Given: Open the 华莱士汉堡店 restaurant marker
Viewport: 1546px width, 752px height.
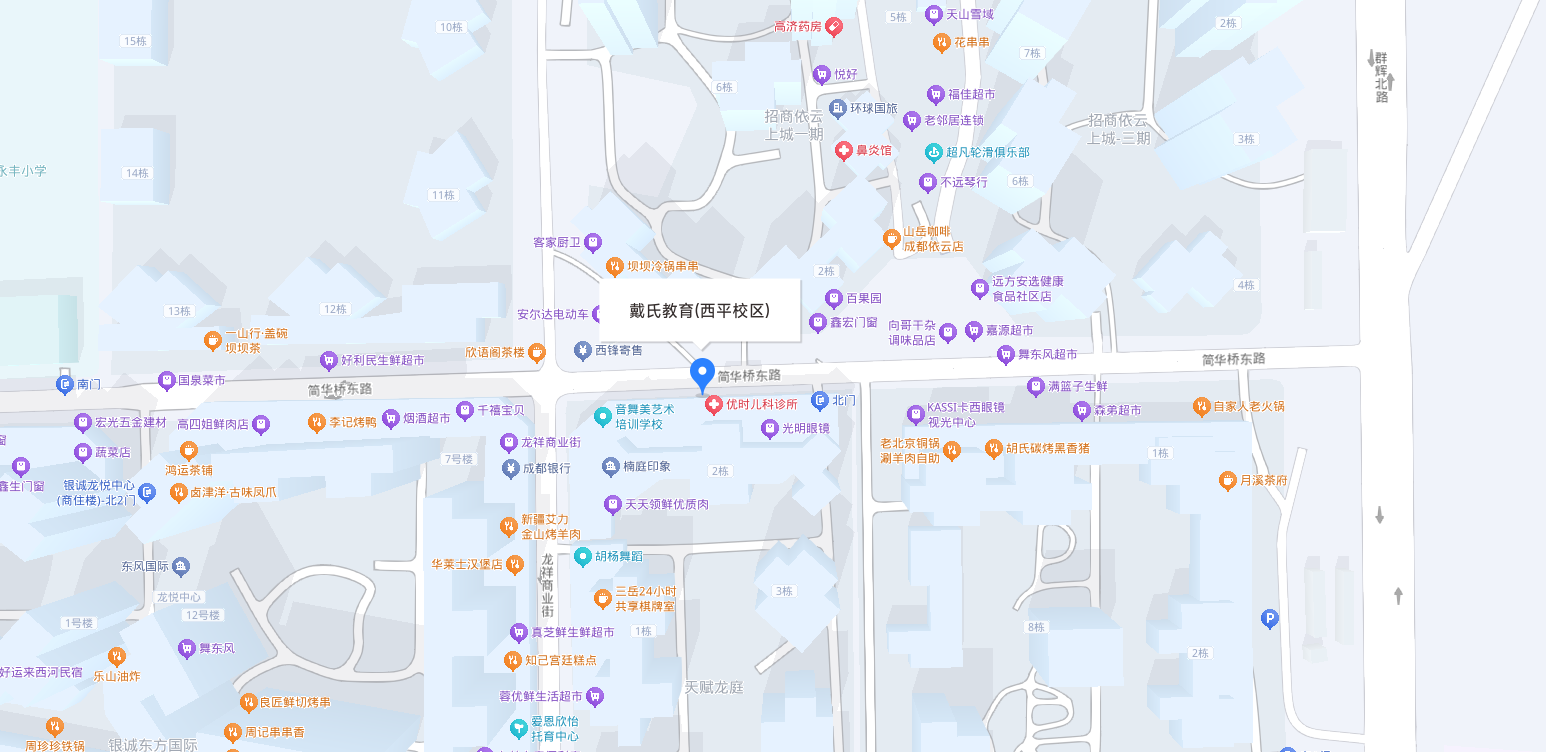Looking at the screenshot, I should pyautogui.click(x=514, y=564).
